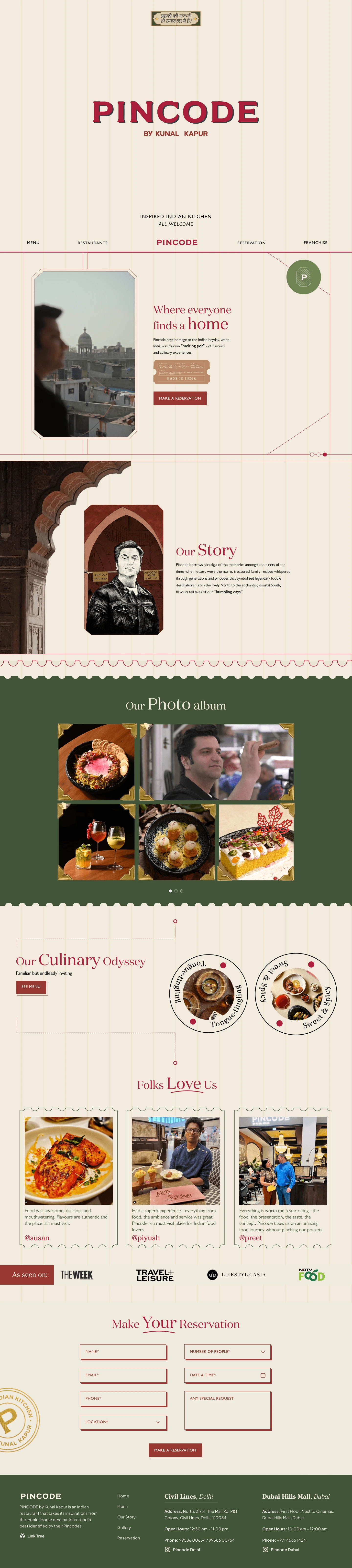Expand the Number of People dropdown
This screenshot has width=352, height=1568.
[227, 1351]
